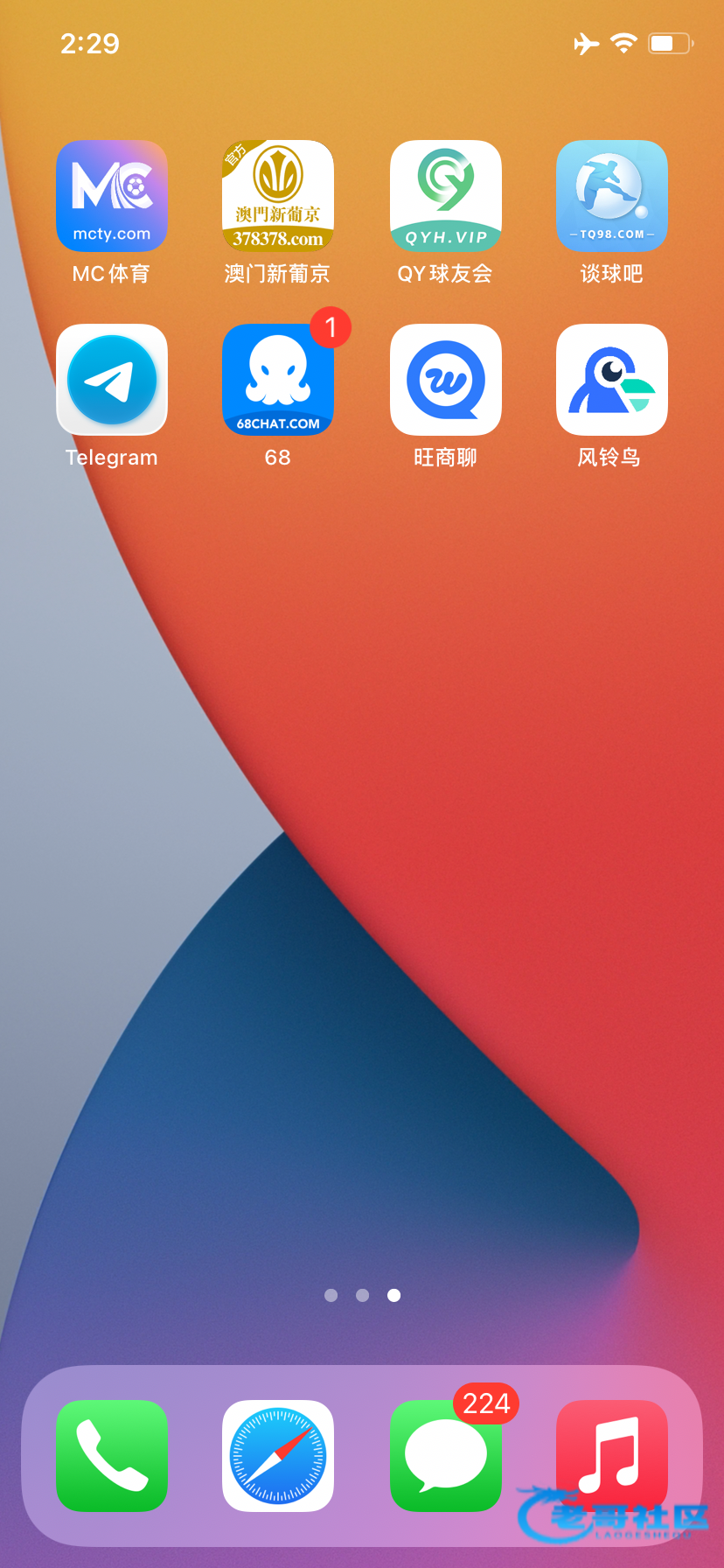Open the QY球友会 app
Viewport: 724px width, 1568px height.
point(446,196)
